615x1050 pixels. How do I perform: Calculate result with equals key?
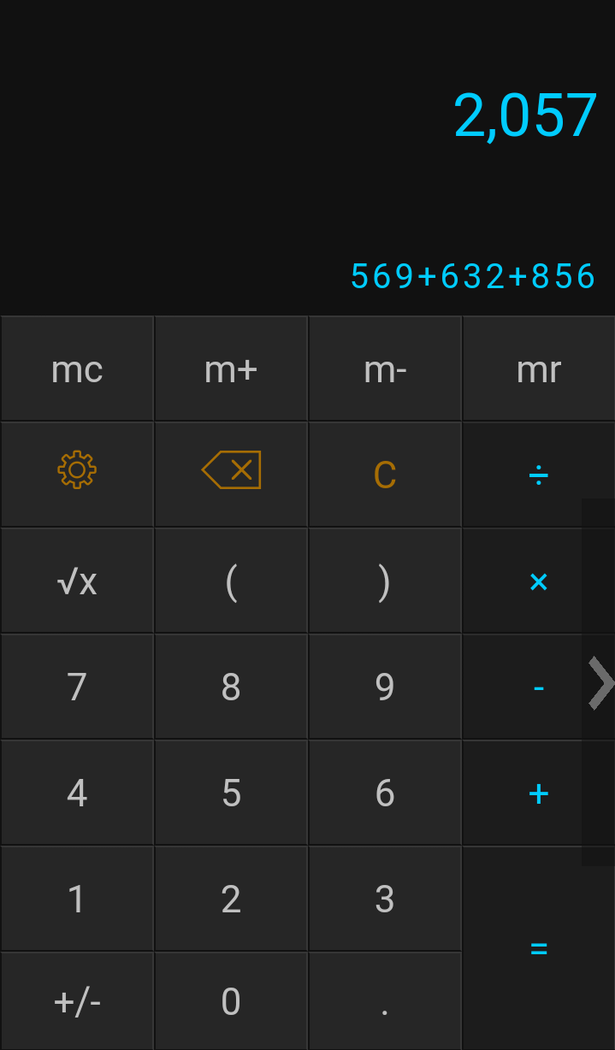click(x=538, y=947)
